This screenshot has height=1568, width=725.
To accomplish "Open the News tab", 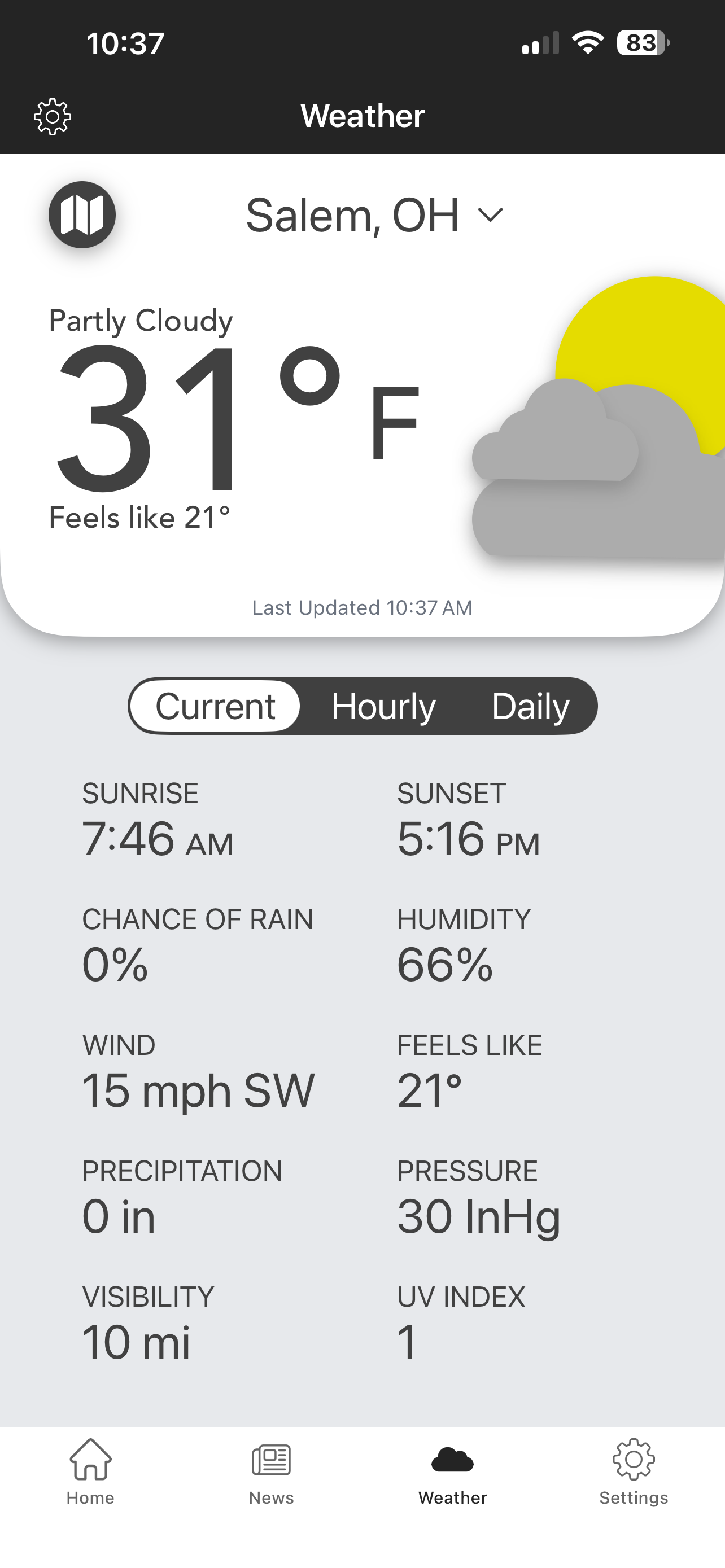I will [272, 1472].
